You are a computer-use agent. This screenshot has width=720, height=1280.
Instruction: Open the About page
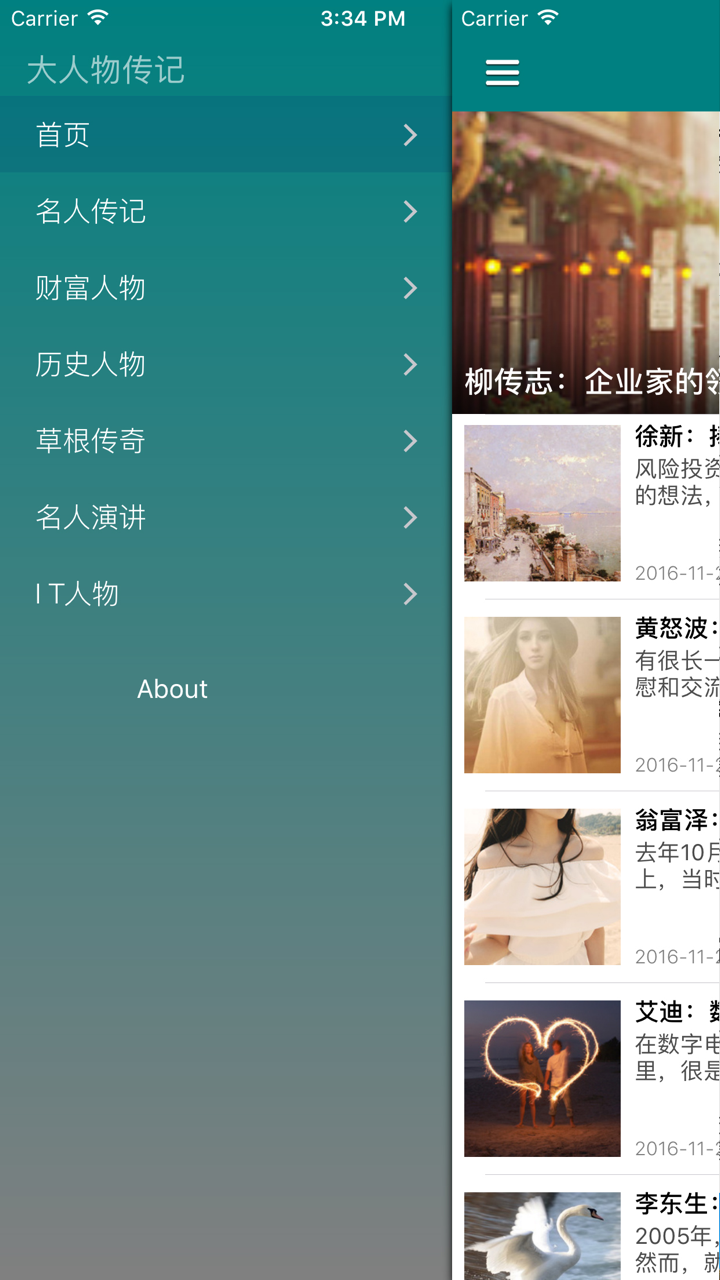tap(172, 688)
